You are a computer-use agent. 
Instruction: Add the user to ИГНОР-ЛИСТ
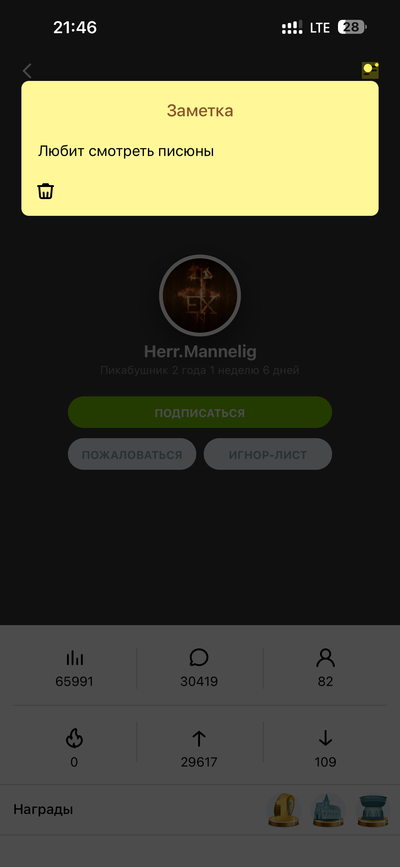tap(268, 455)
